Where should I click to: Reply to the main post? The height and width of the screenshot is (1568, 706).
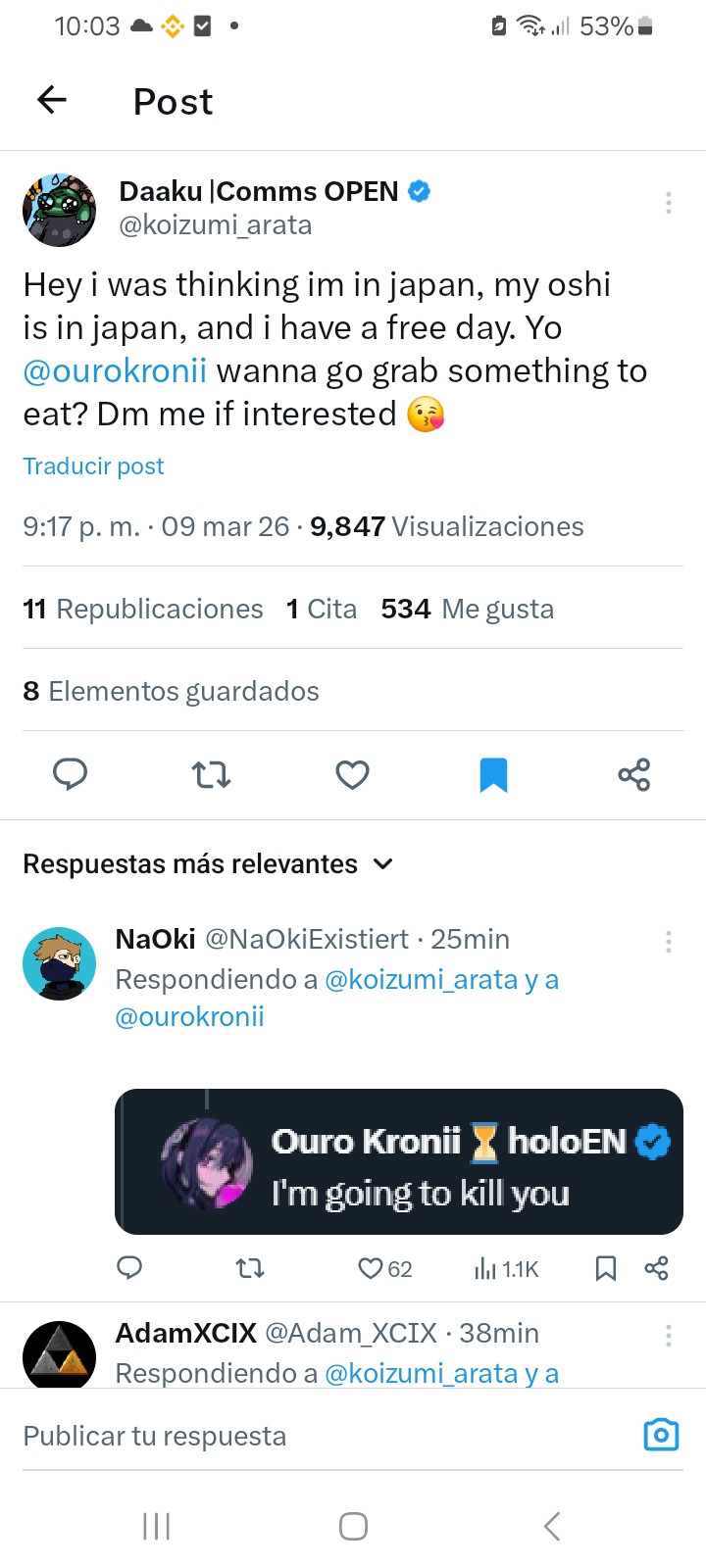[x=70, y=774]
